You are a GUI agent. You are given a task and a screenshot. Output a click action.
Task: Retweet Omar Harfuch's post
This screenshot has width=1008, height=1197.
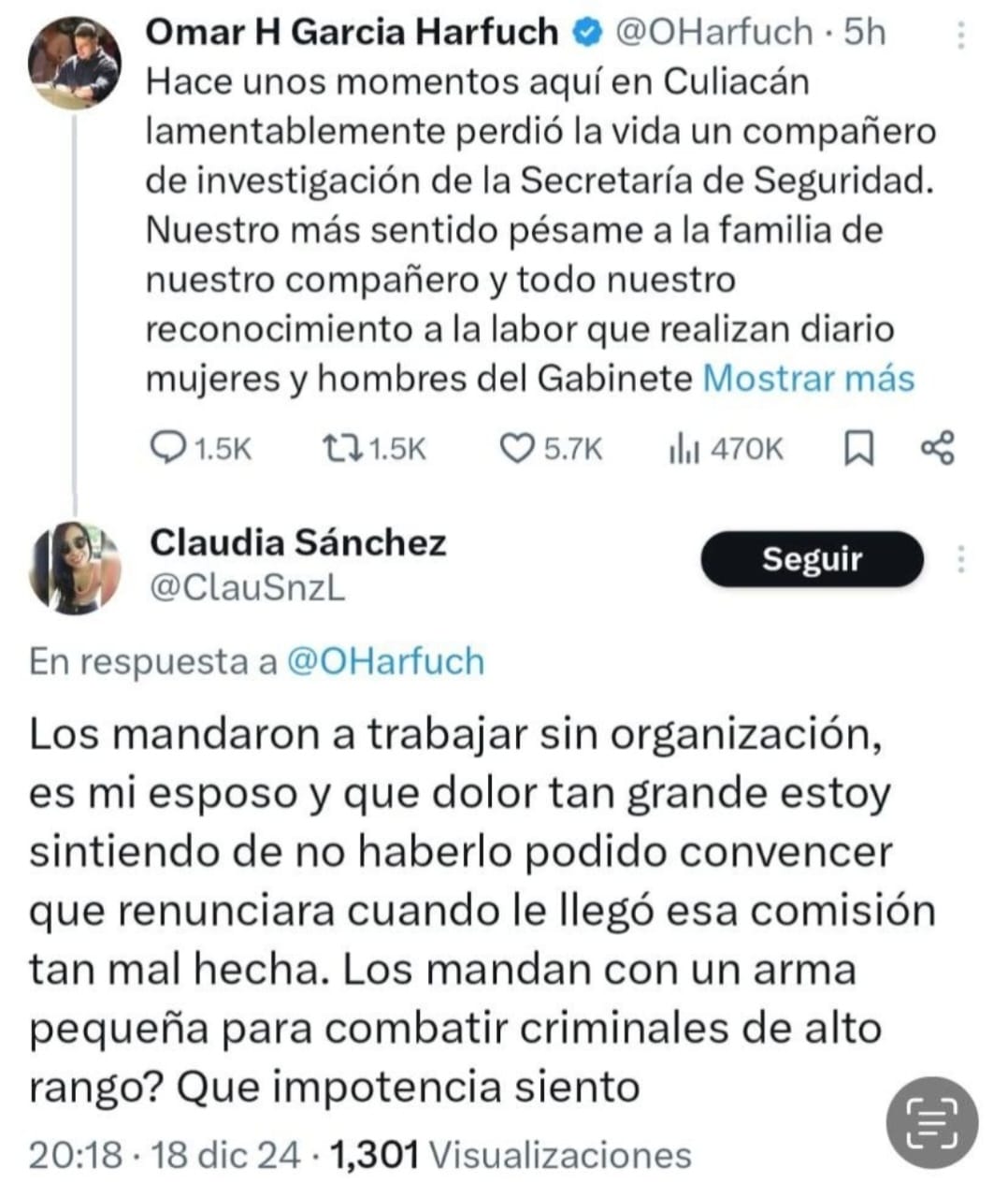(374, 450)
